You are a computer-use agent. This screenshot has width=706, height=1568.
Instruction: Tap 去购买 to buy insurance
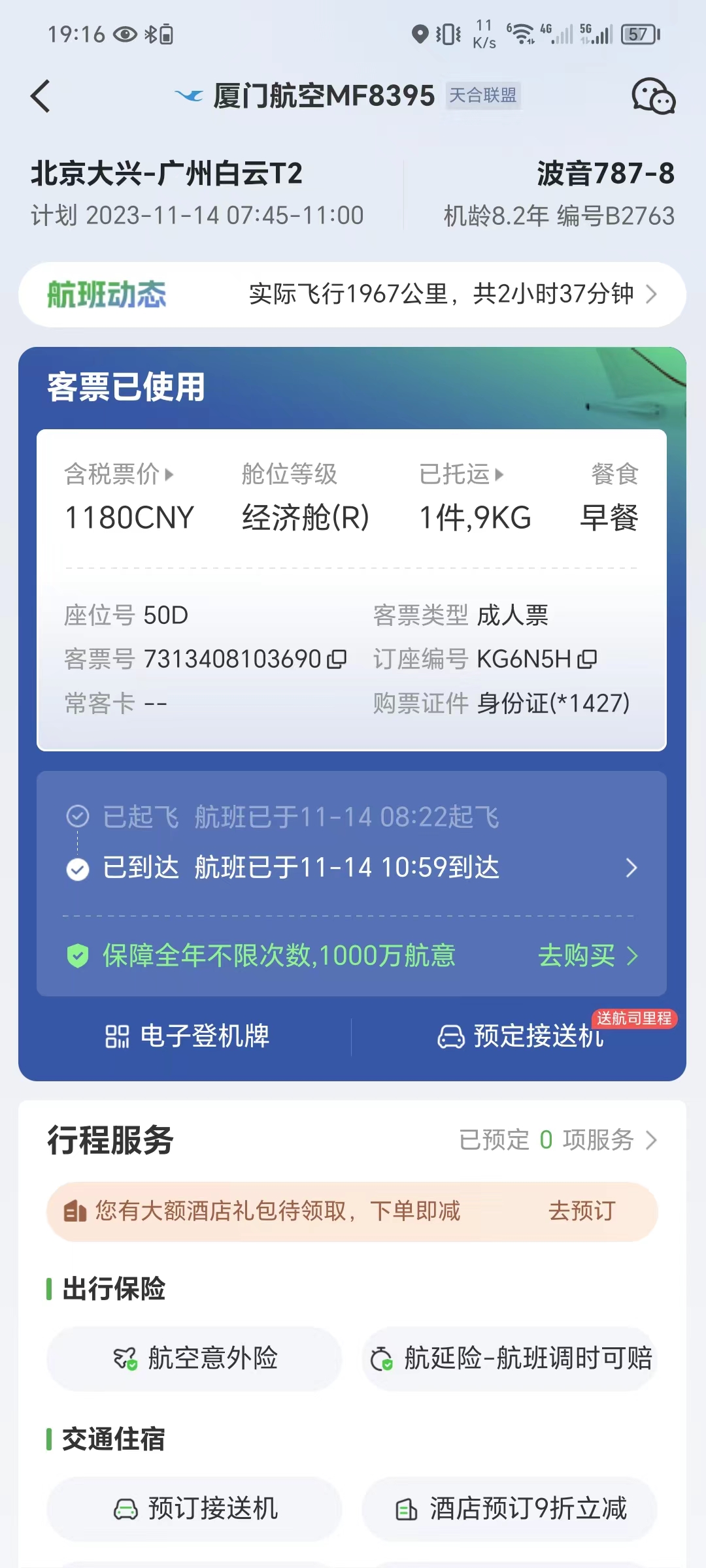[x=586, y=956]
